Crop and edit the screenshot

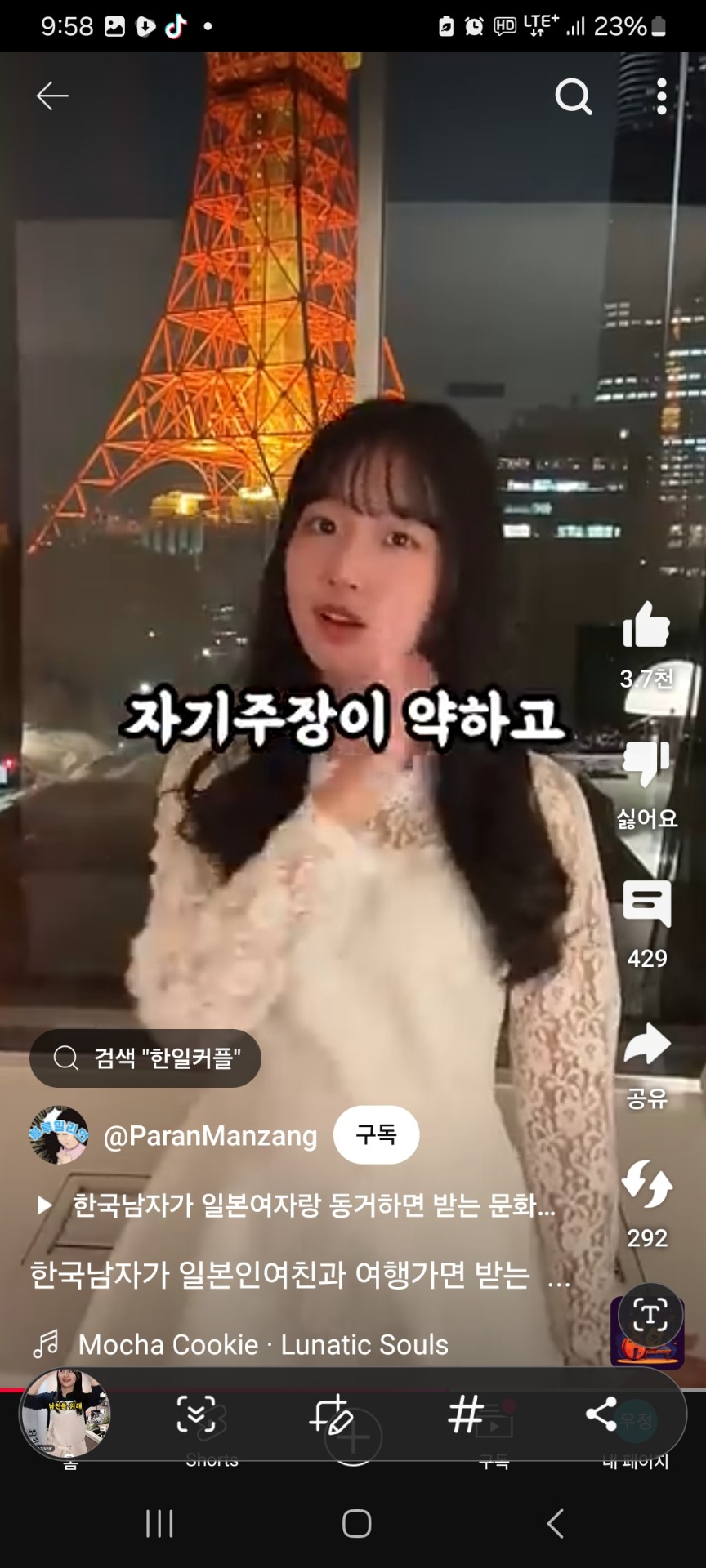[x=331, y=1415]
